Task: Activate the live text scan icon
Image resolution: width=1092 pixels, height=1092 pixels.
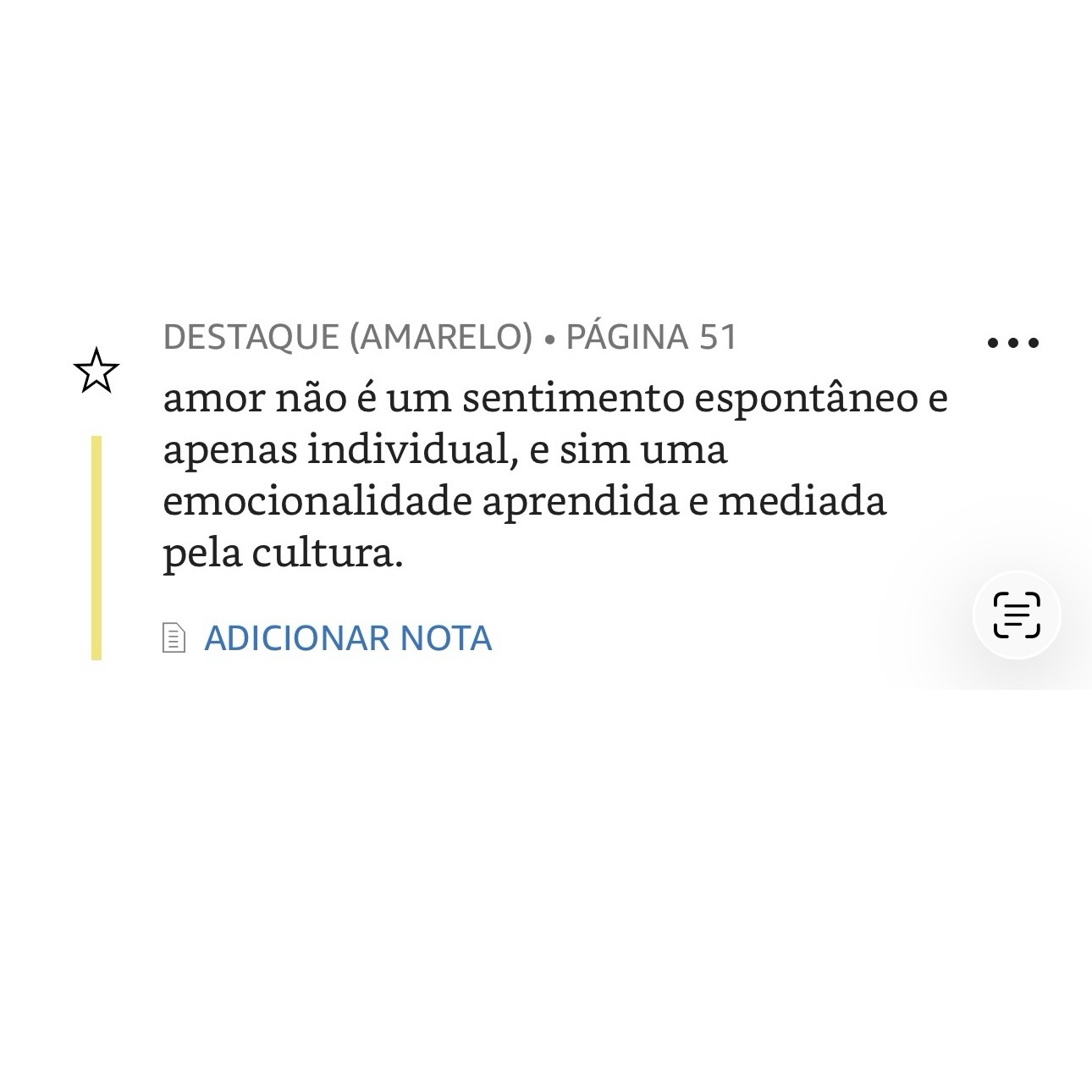Action: (1016, 615)
